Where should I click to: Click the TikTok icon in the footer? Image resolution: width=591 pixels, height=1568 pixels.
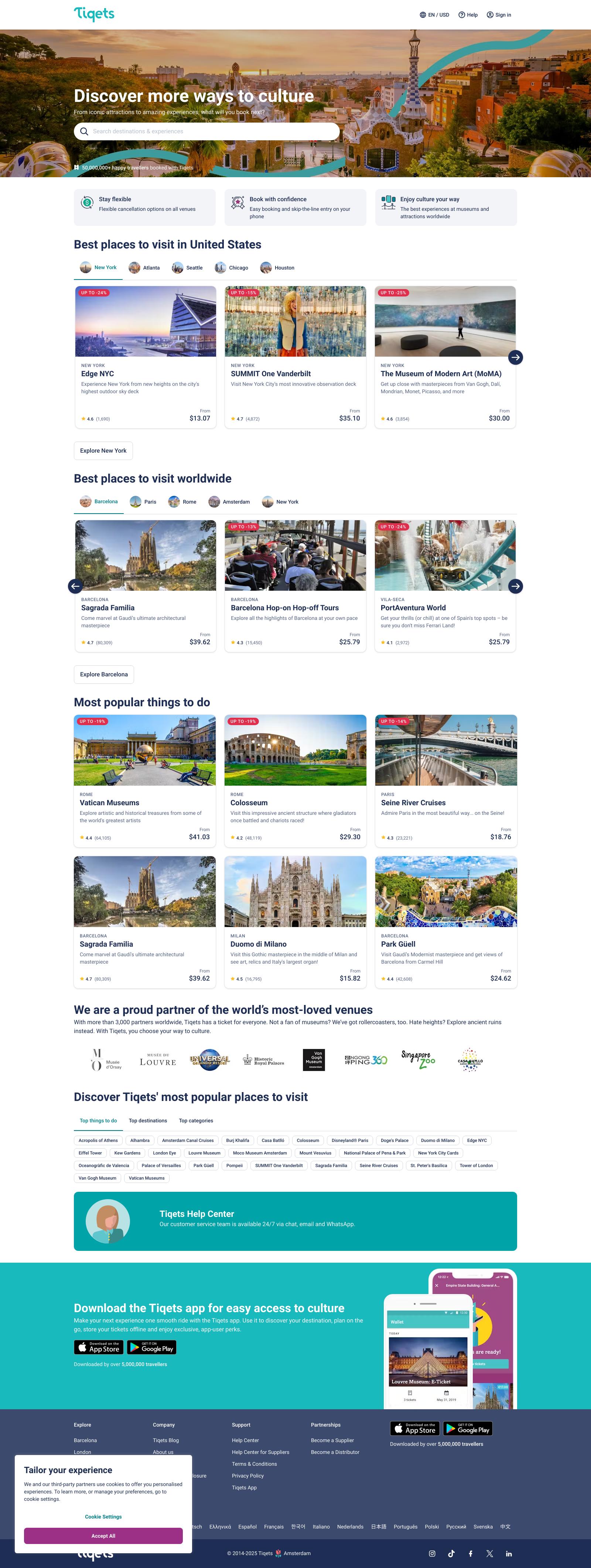[x=451, y=1554]
